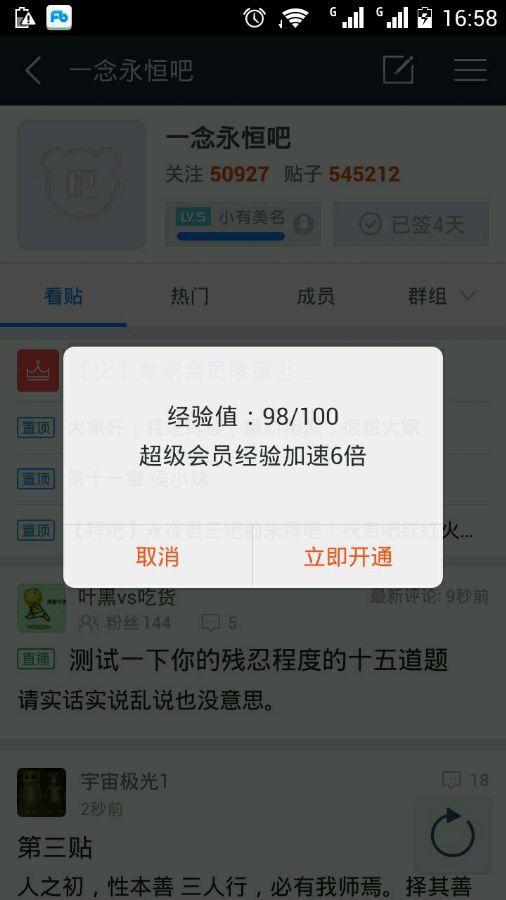Open 叶黑vs吃货's profile avatar
The image size is (506, 900).
click(41, 609)
